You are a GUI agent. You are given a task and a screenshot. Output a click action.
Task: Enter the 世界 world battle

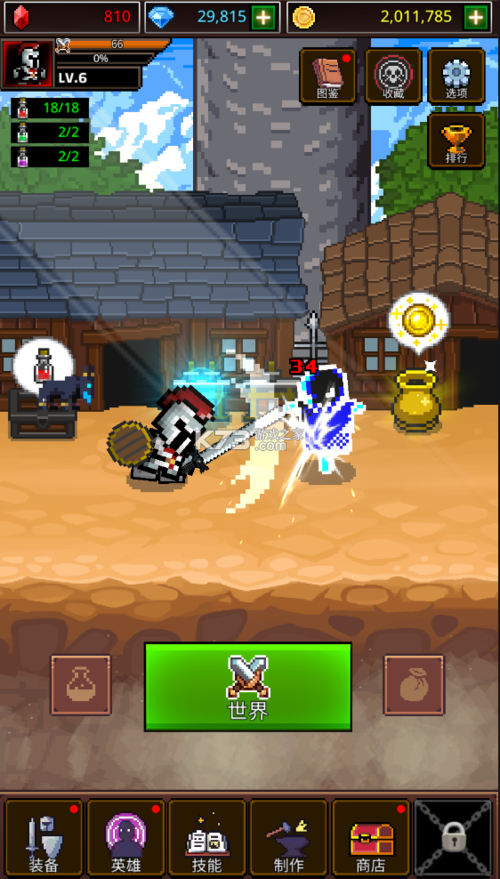(x=248, y=687)
